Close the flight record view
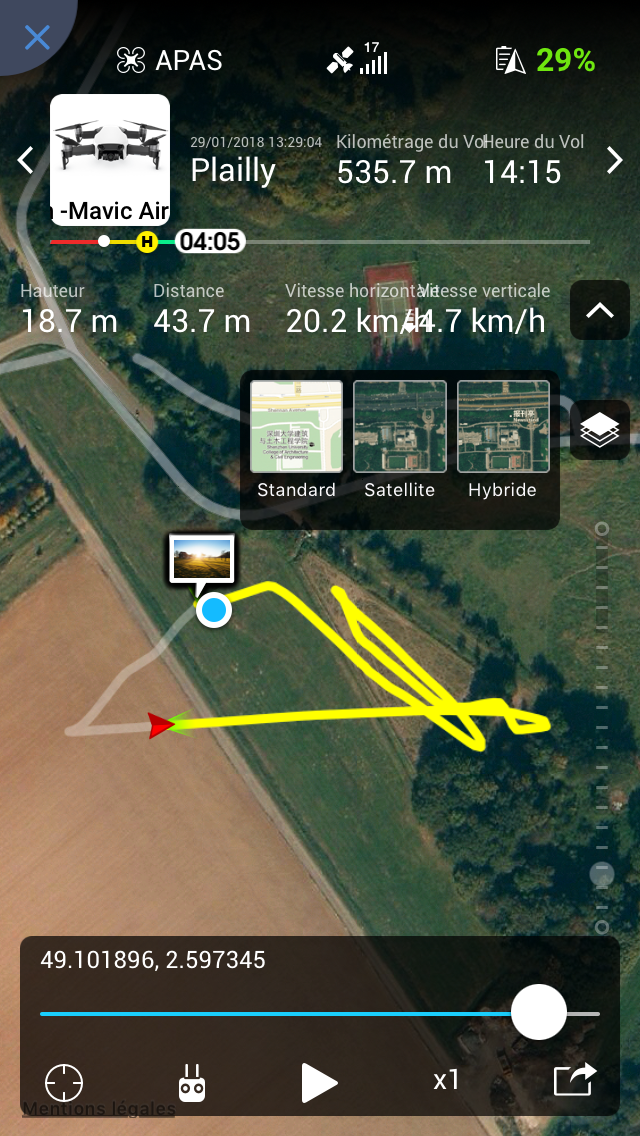Image resolution: width=640 pixels, height=1136 pixels. coord(37,37)
